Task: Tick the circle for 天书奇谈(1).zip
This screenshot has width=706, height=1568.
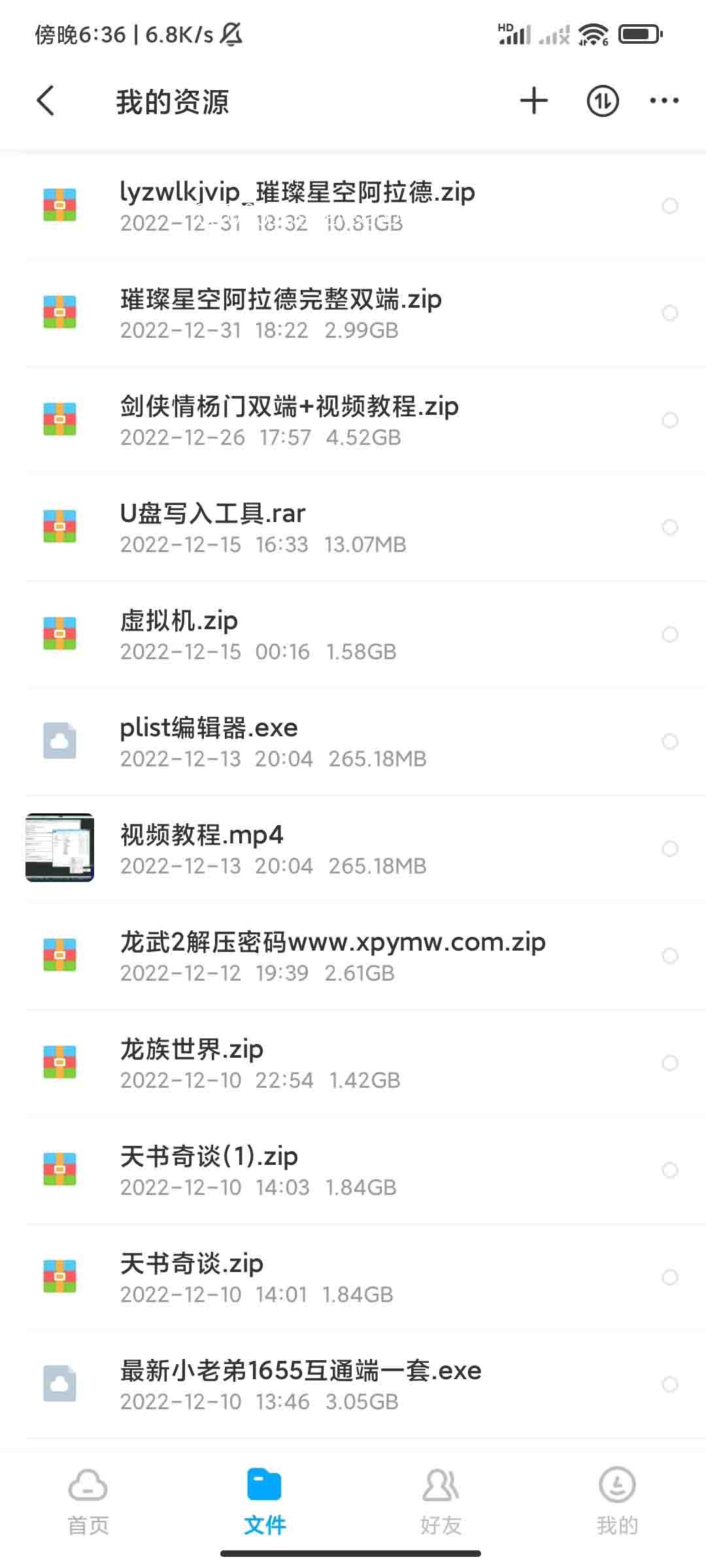Action: (x=670, y=1170)
